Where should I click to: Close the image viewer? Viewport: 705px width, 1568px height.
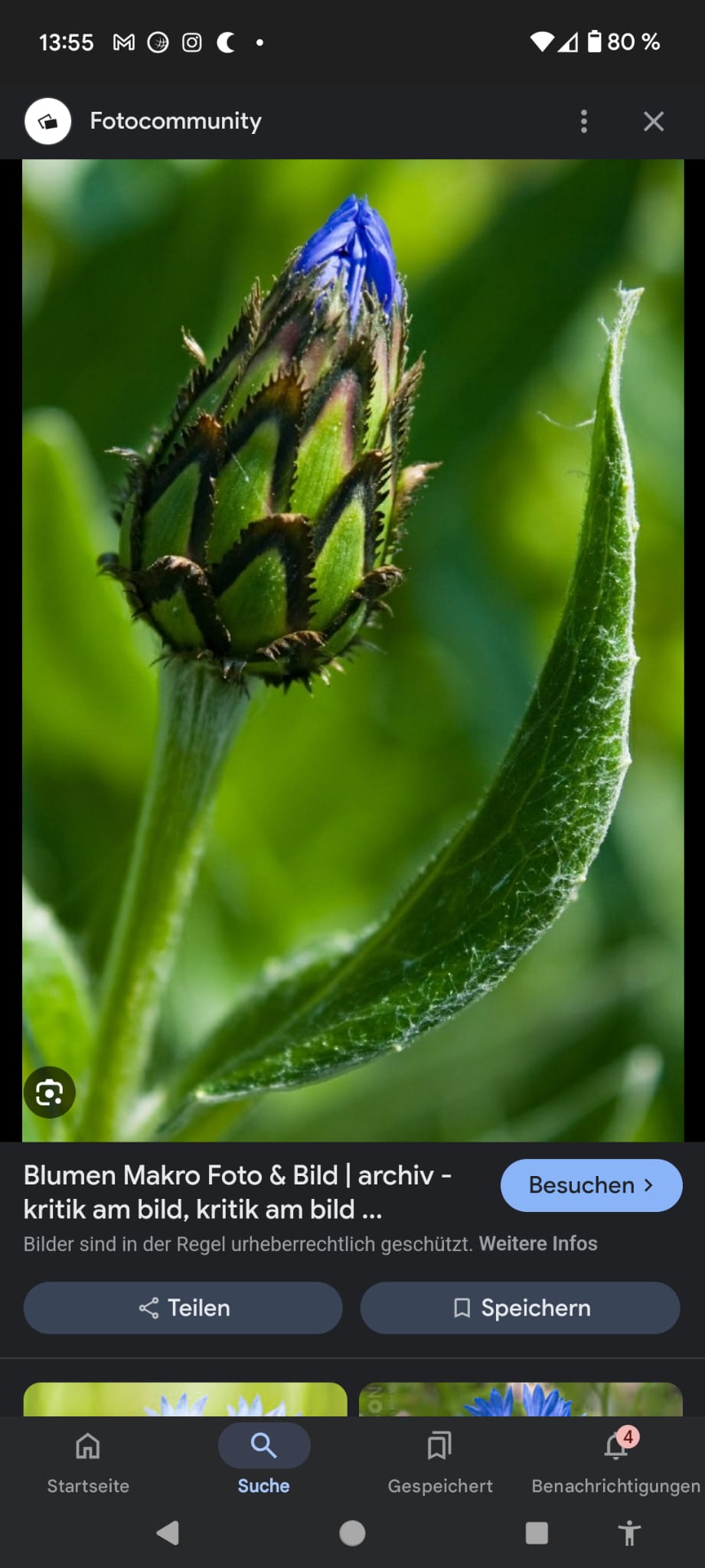(x=654, y=121)
